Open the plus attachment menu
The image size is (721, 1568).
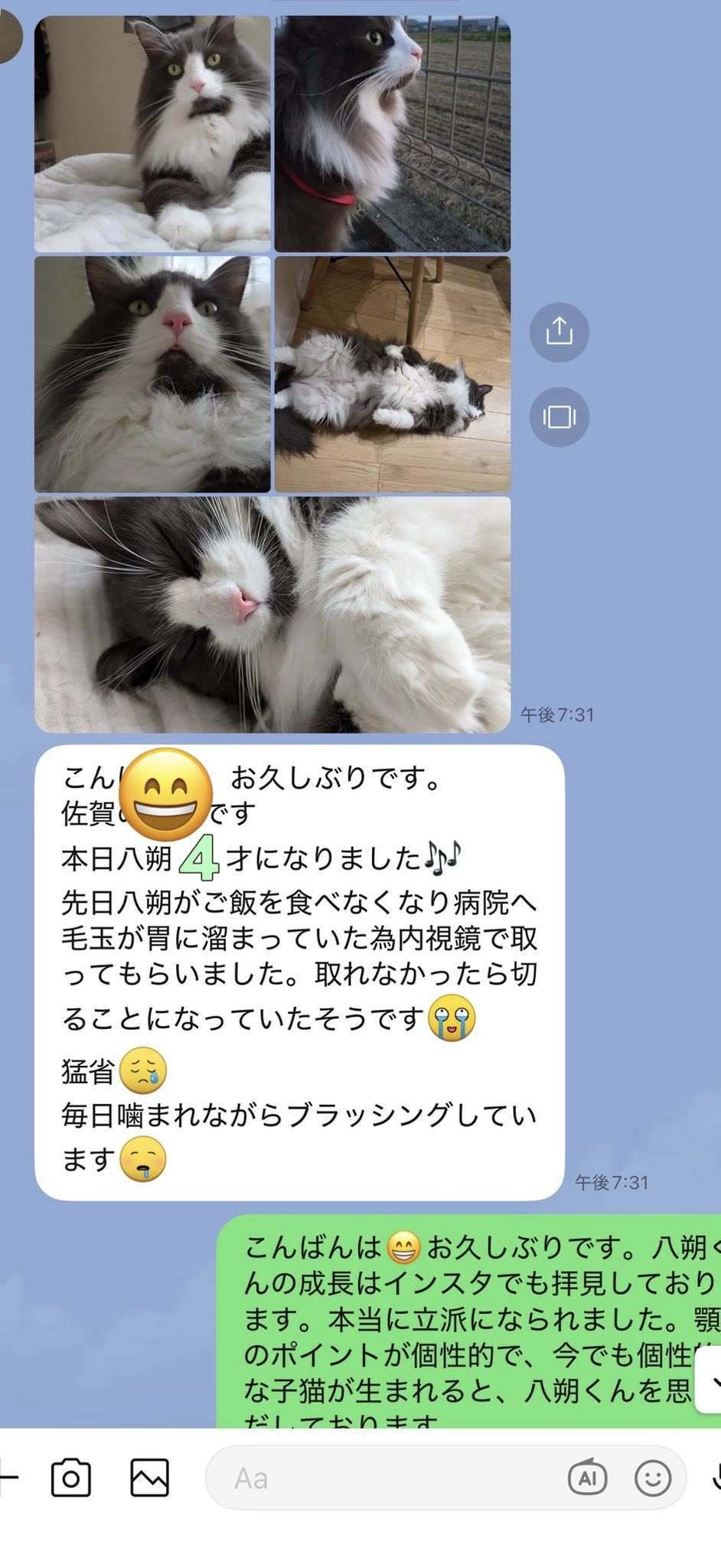click(x=6, y=1478)
